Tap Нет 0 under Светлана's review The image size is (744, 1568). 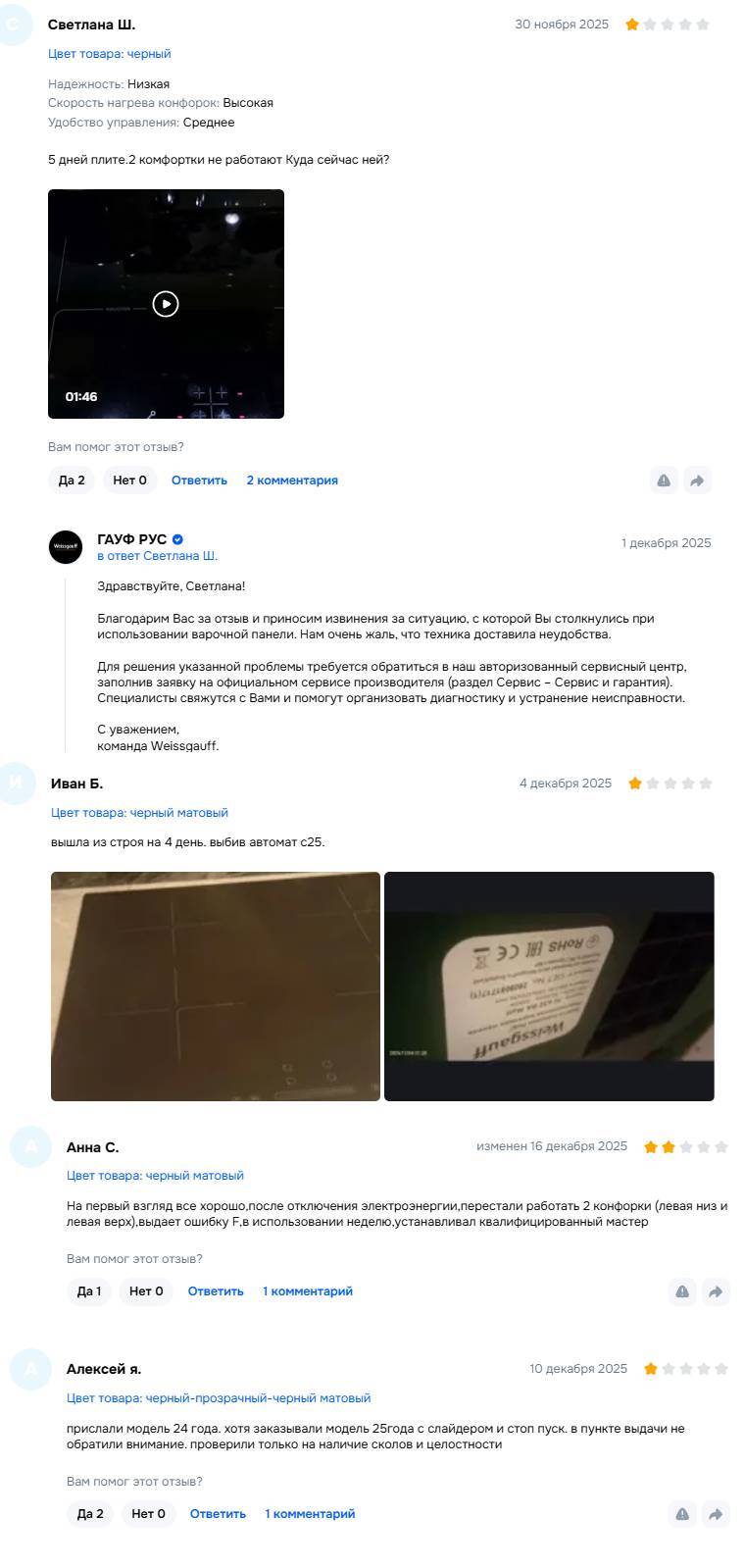coord(129,481)
